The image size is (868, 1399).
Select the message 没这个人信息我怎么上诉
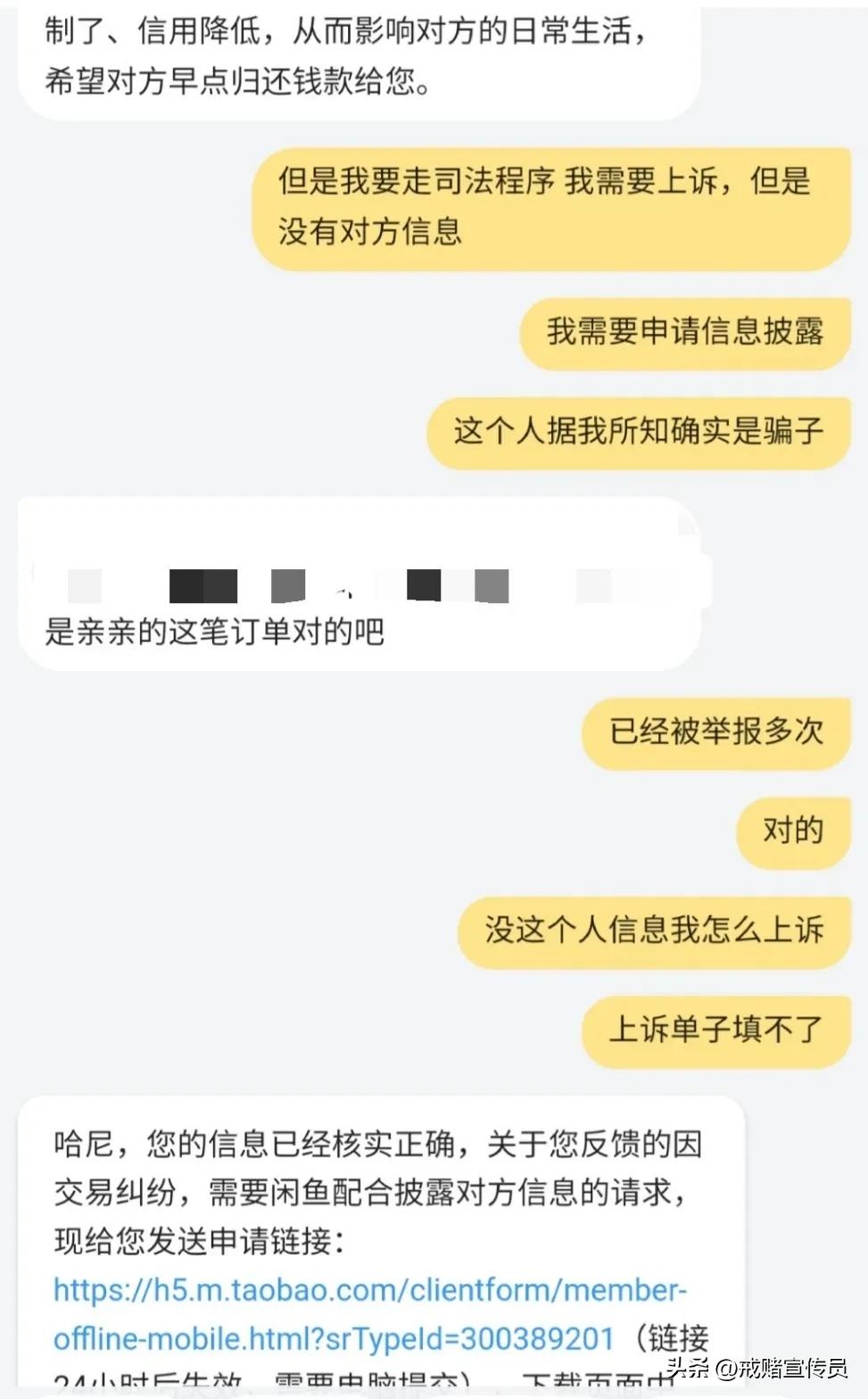(x=654, y=930)
